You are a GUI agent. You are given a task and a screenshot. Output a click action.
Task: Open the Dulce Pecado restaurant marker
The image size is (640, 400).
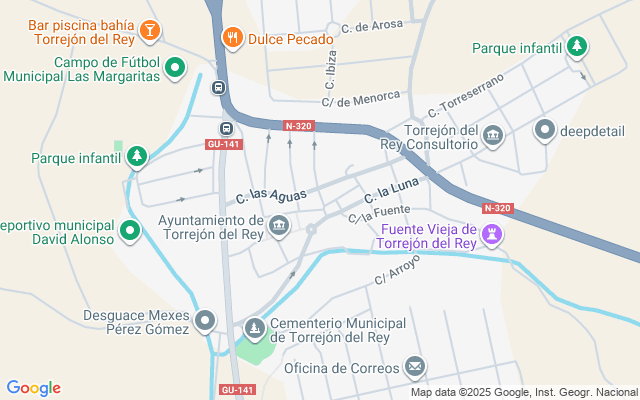pyautogui.click(x=233, y=37)
